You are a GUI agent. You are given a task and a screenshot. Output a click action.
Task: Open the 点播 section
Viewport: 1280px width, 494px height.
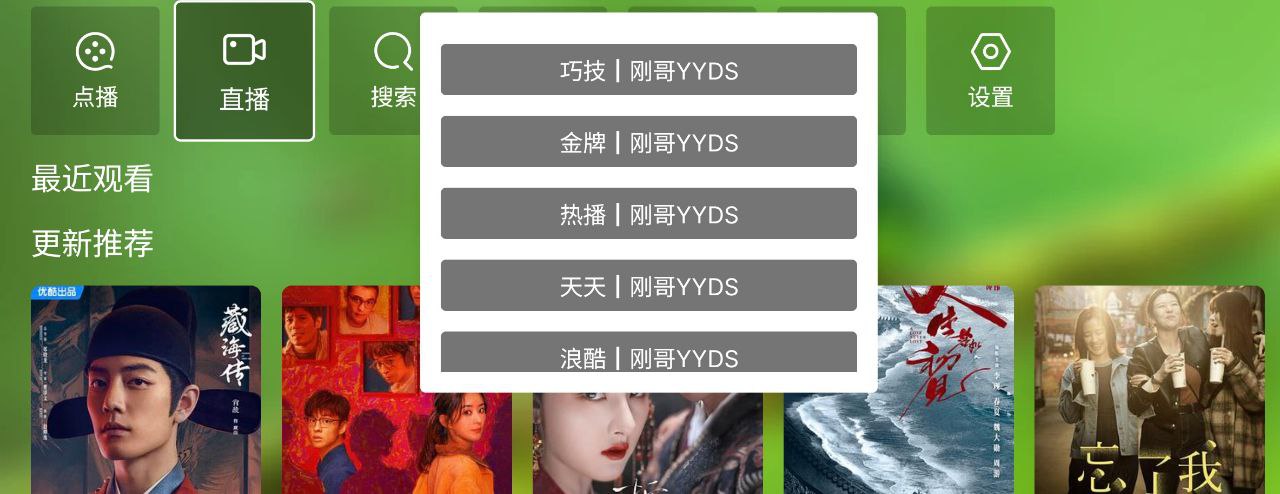tap(95, 70)
